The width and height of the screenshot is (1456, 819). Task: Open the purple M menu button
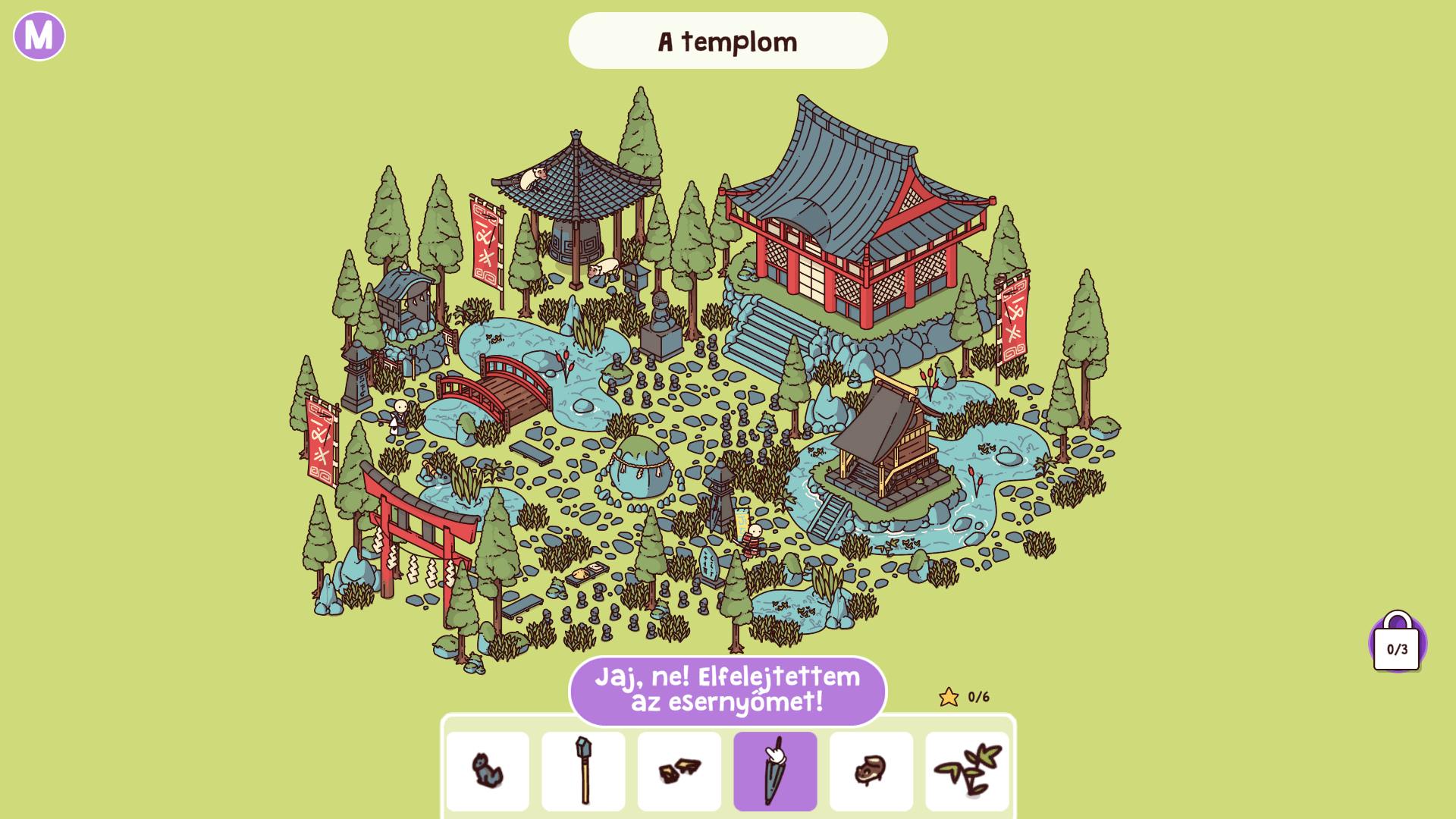(39, 36)
